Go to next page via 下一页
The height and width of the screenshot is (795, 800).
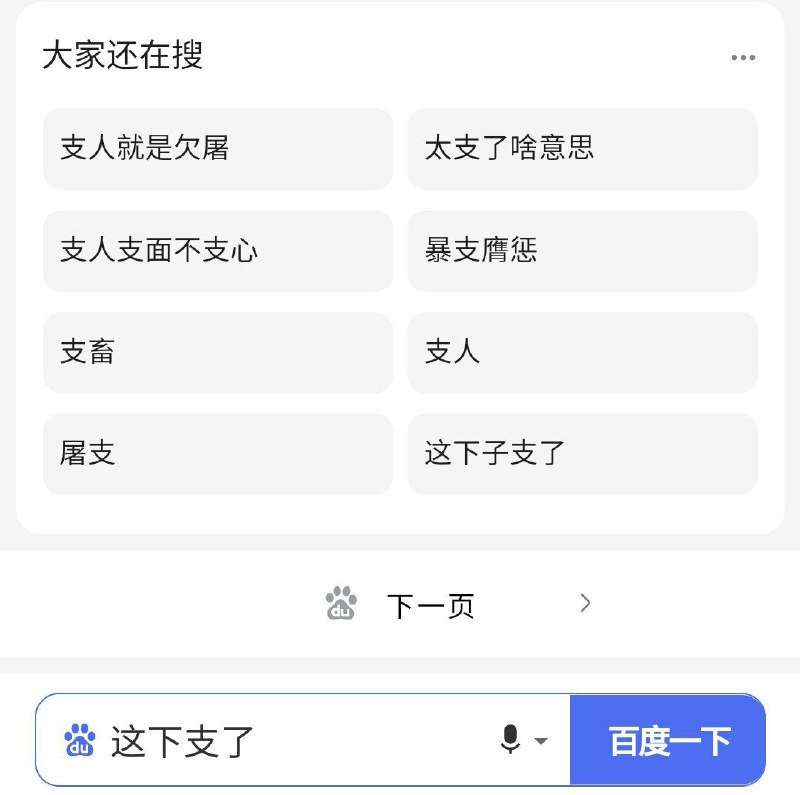(x=430, y=605)
